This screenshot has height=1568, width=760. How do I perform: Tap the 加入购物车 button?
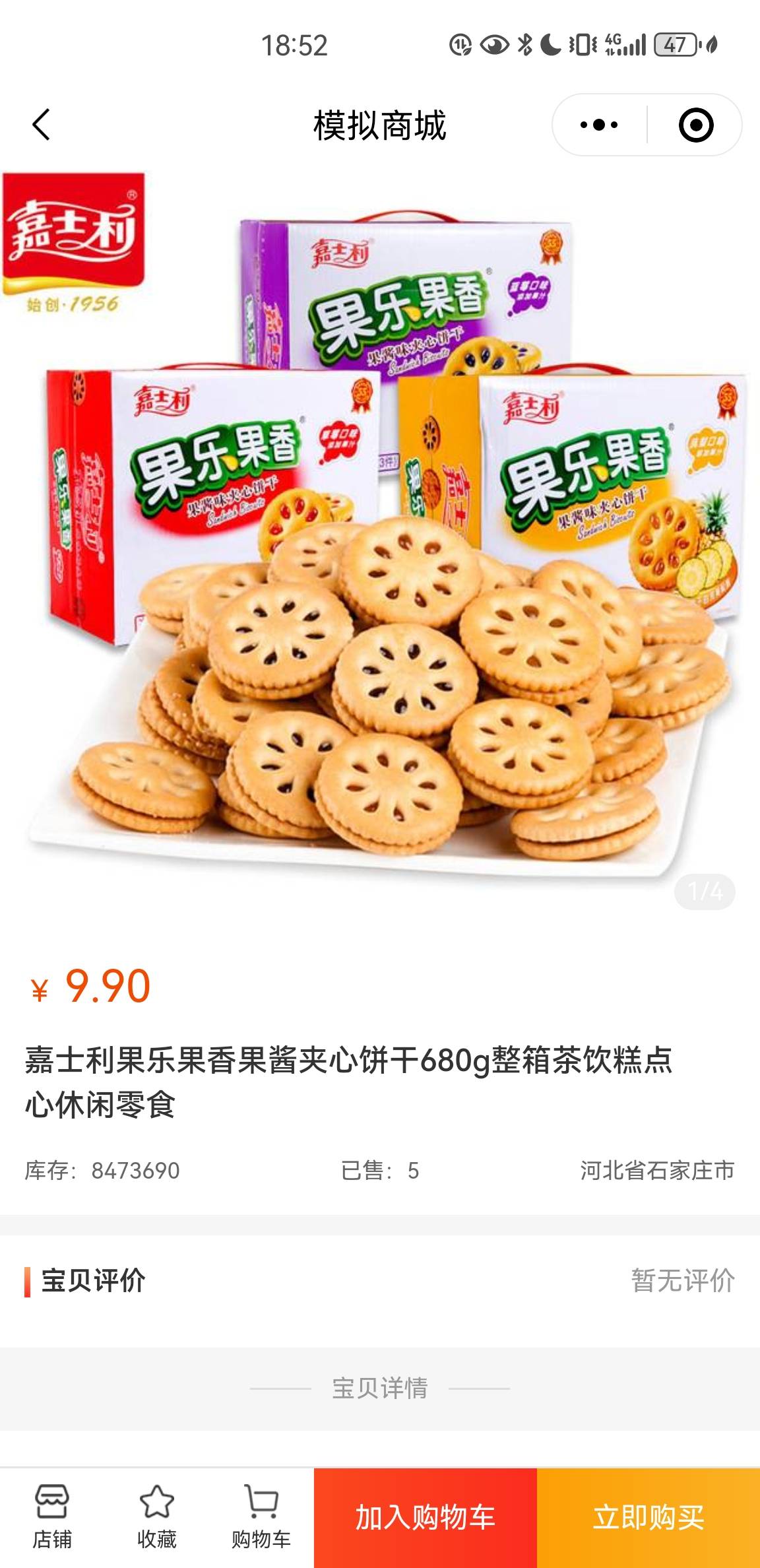[x=426, y=1518]
